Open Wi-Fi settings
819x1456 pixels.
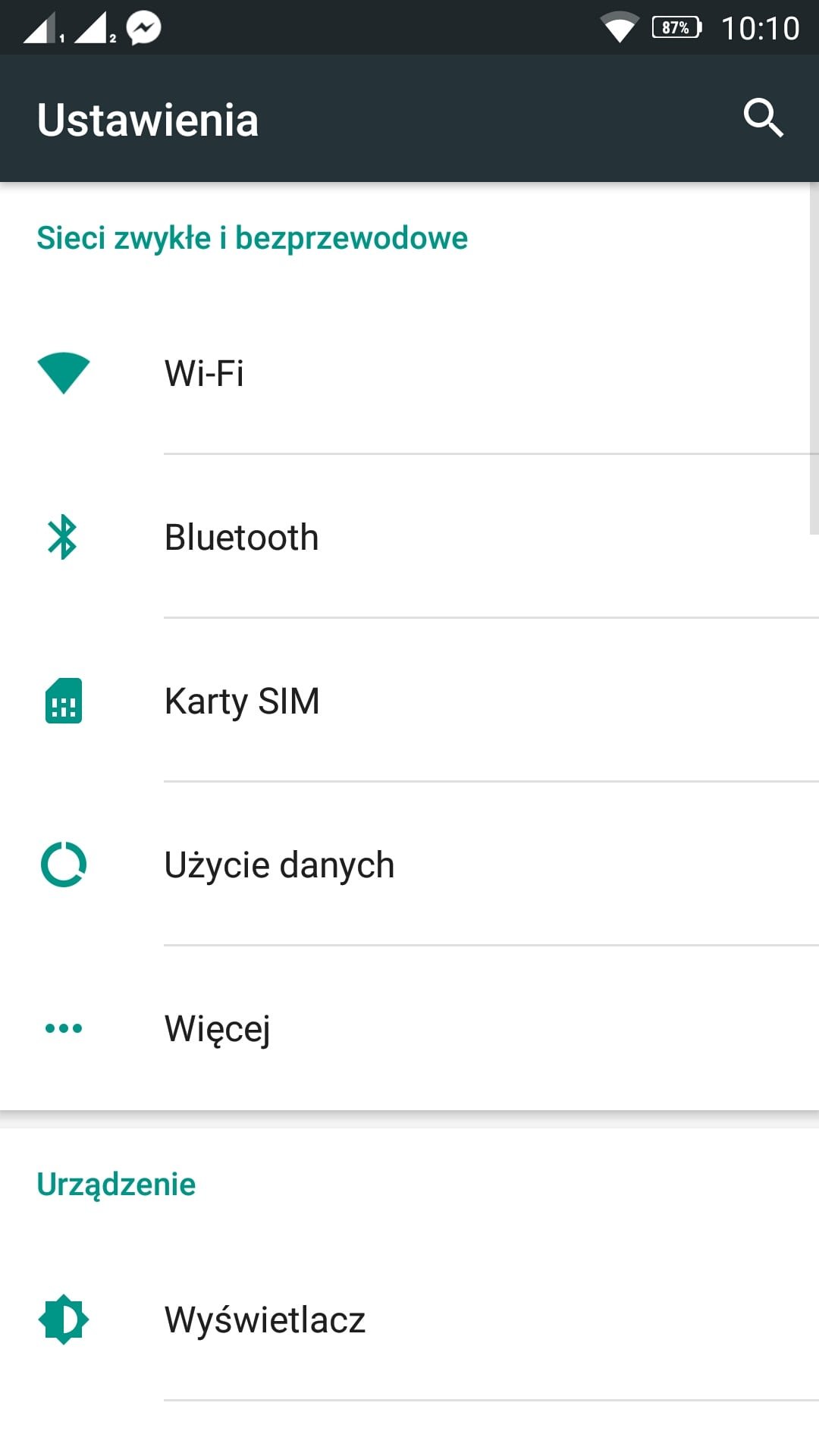point(409,373)
